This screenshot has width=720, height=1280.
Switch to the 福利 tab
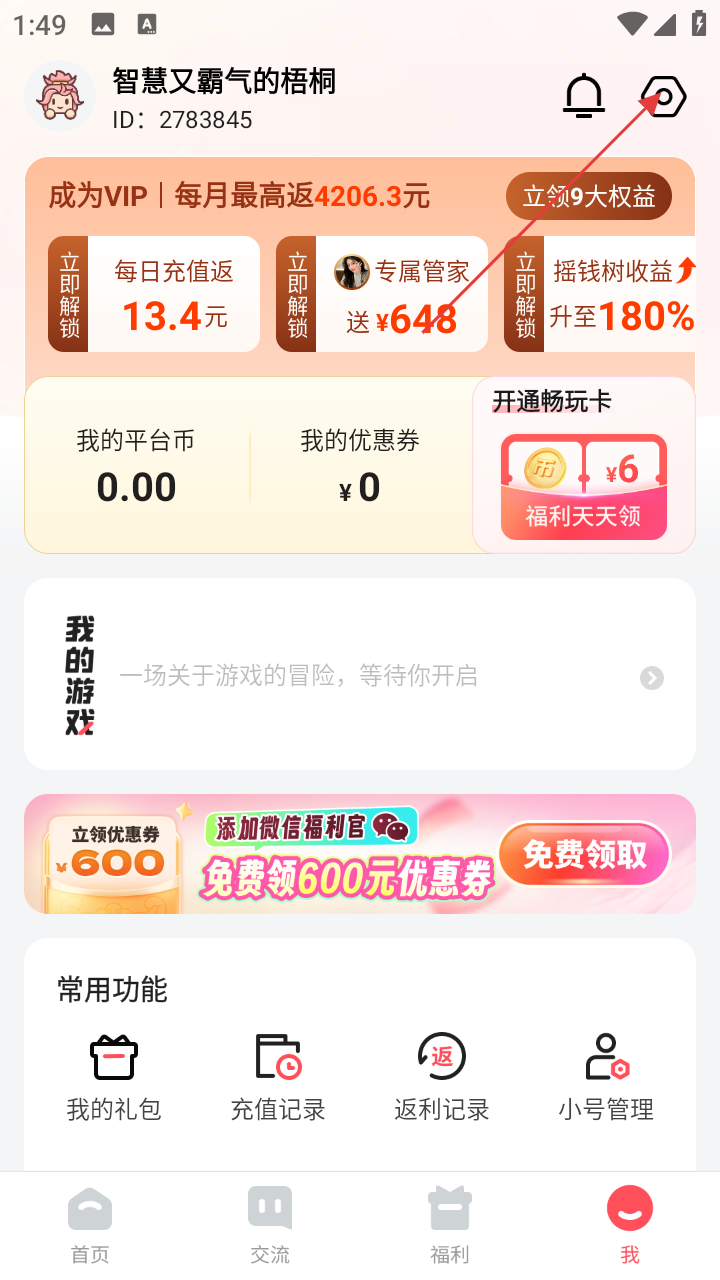(450, 1226)
